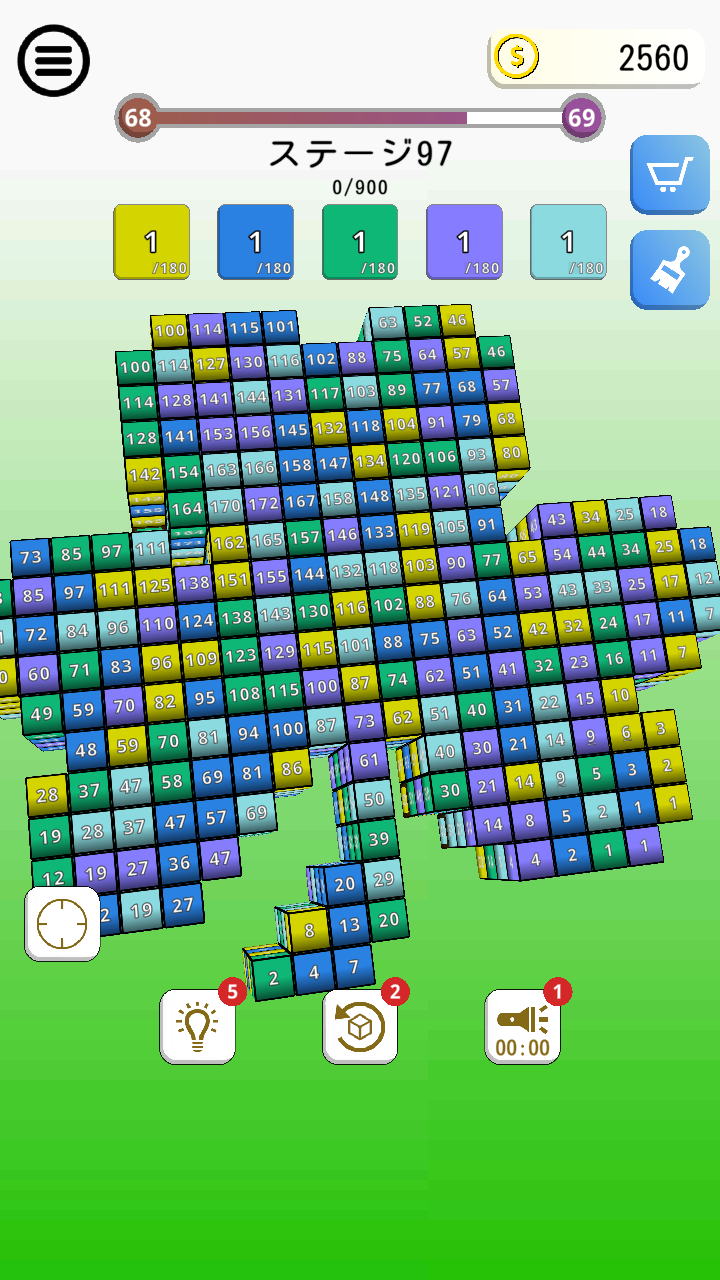Viewport: 720px width, 1280px height.
Task: Select the blue color swatch
Action: (255, 242)
